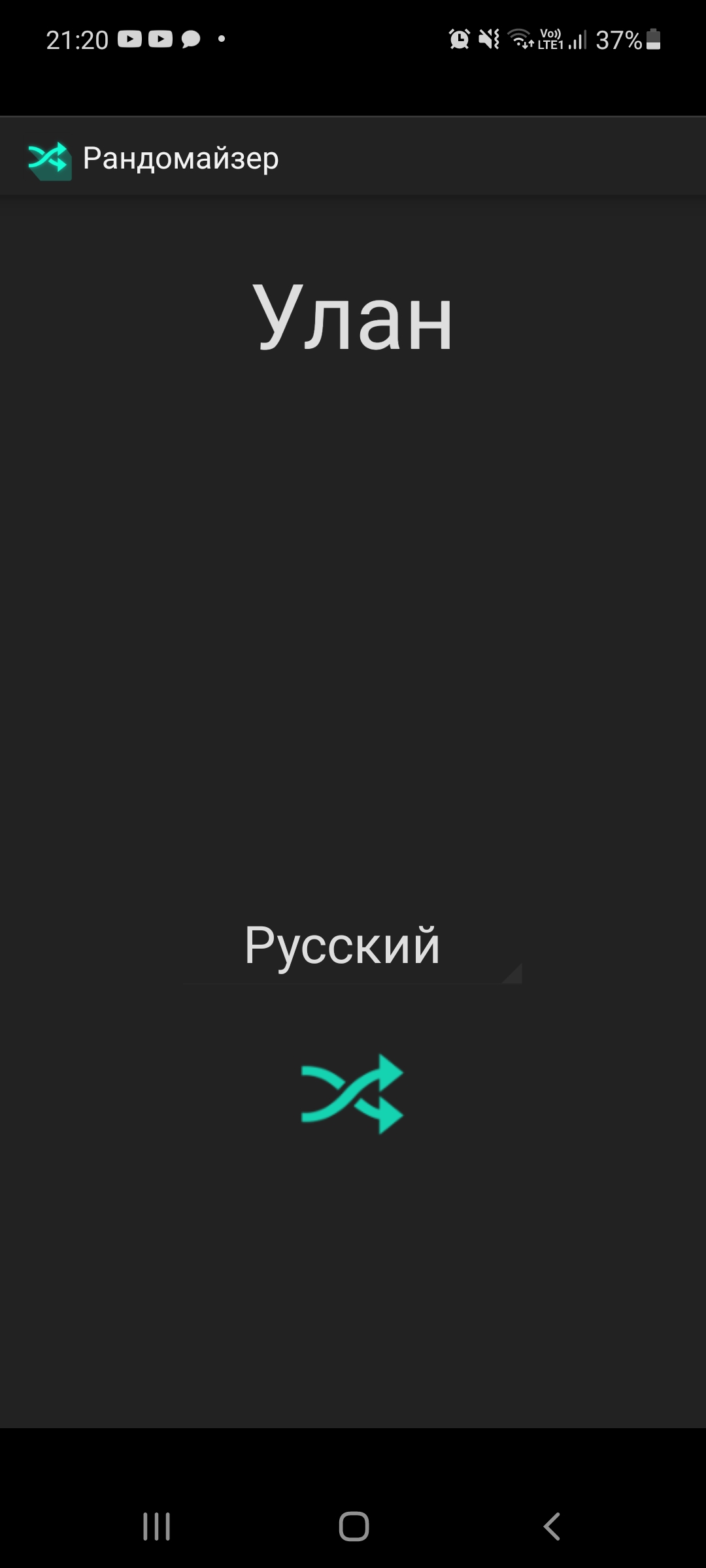This screenshot has height=1568, width=706.
Task: Open the Русский language dropdown
Action: (352, 946)
